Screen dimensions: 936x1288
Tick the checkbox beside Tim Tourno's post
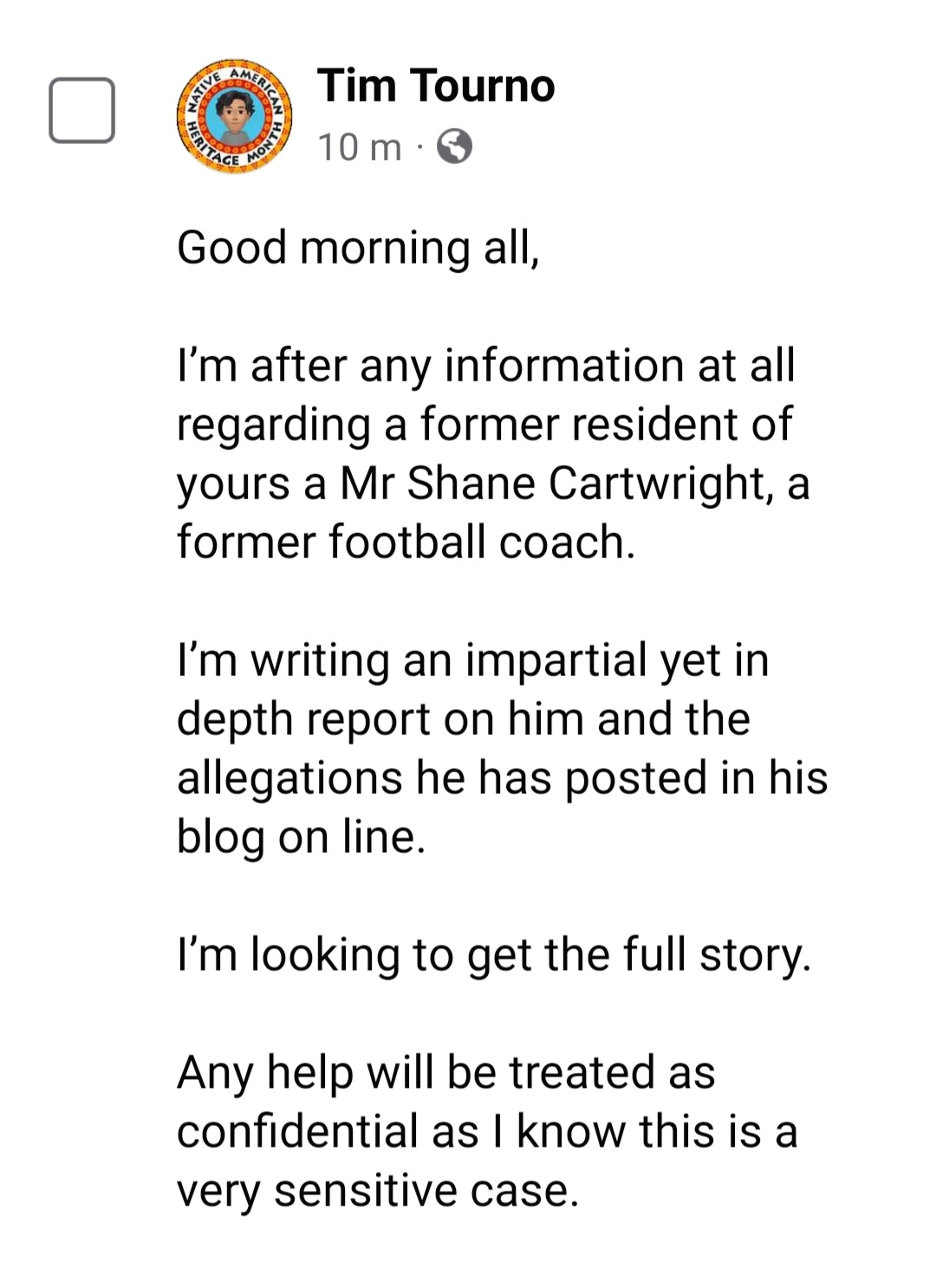[x=81, y=110]
